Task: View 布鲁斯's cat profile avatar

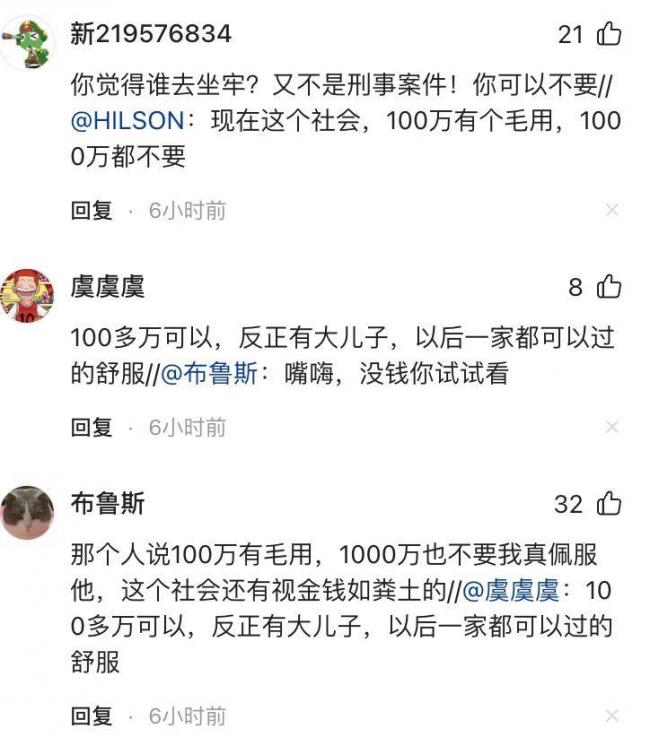Action: (x=27, y=512)
